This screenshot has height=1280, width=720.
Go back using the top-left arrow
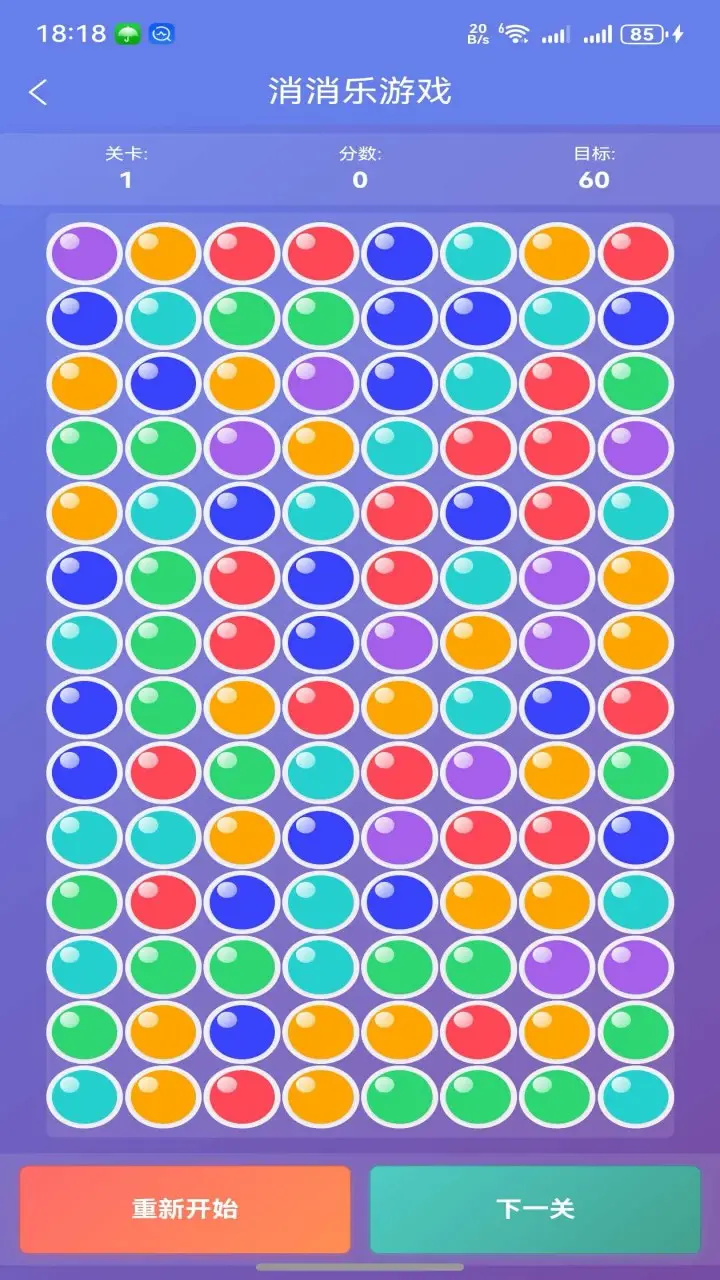point(38,93)
